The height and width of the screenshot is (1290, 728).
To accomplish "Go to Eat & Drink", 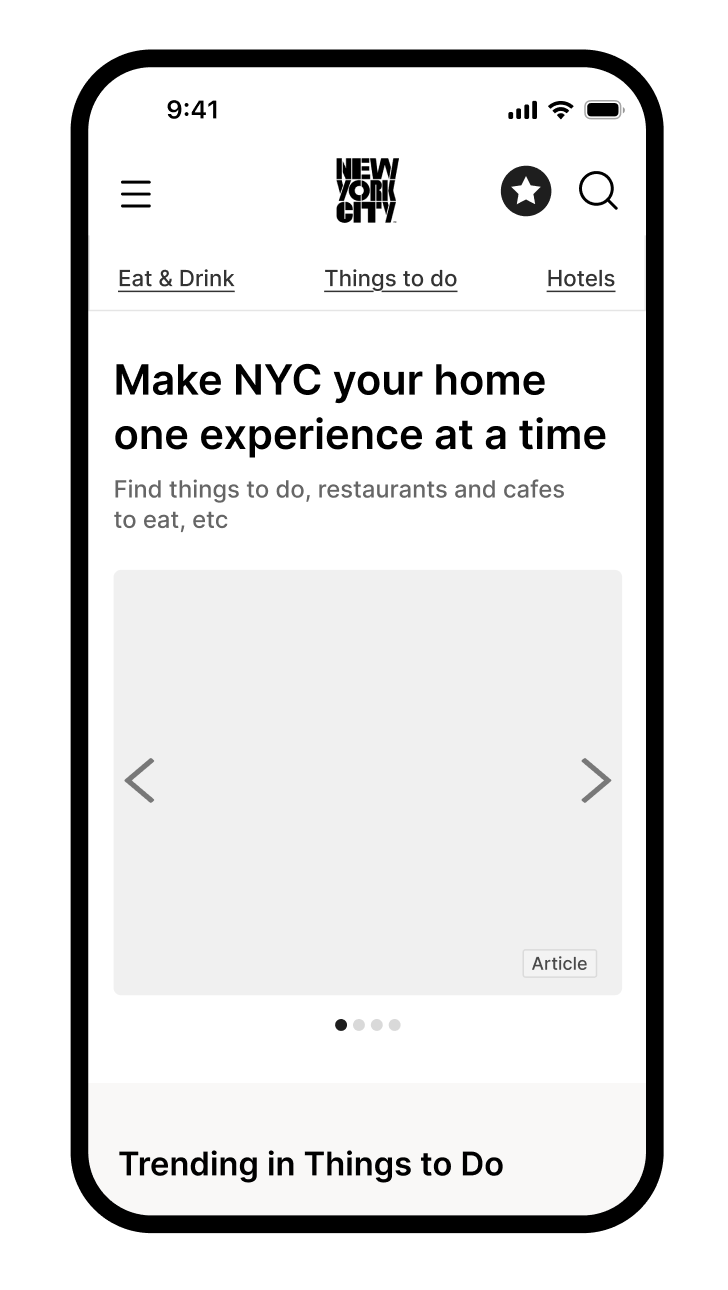I will pyautogui.click(x=176, y=279).
